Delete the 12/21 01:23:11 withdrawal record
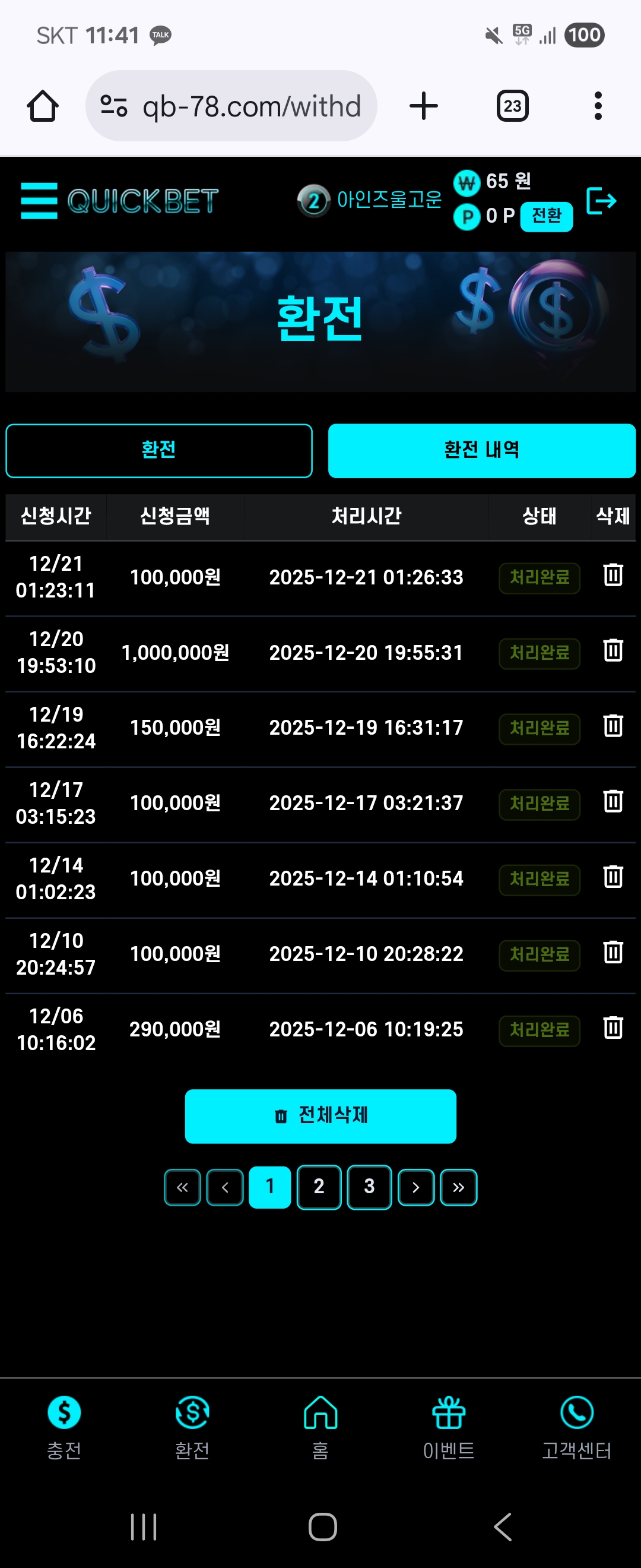The width and height of the screenshot is (641, 1568). coord(613,575)
